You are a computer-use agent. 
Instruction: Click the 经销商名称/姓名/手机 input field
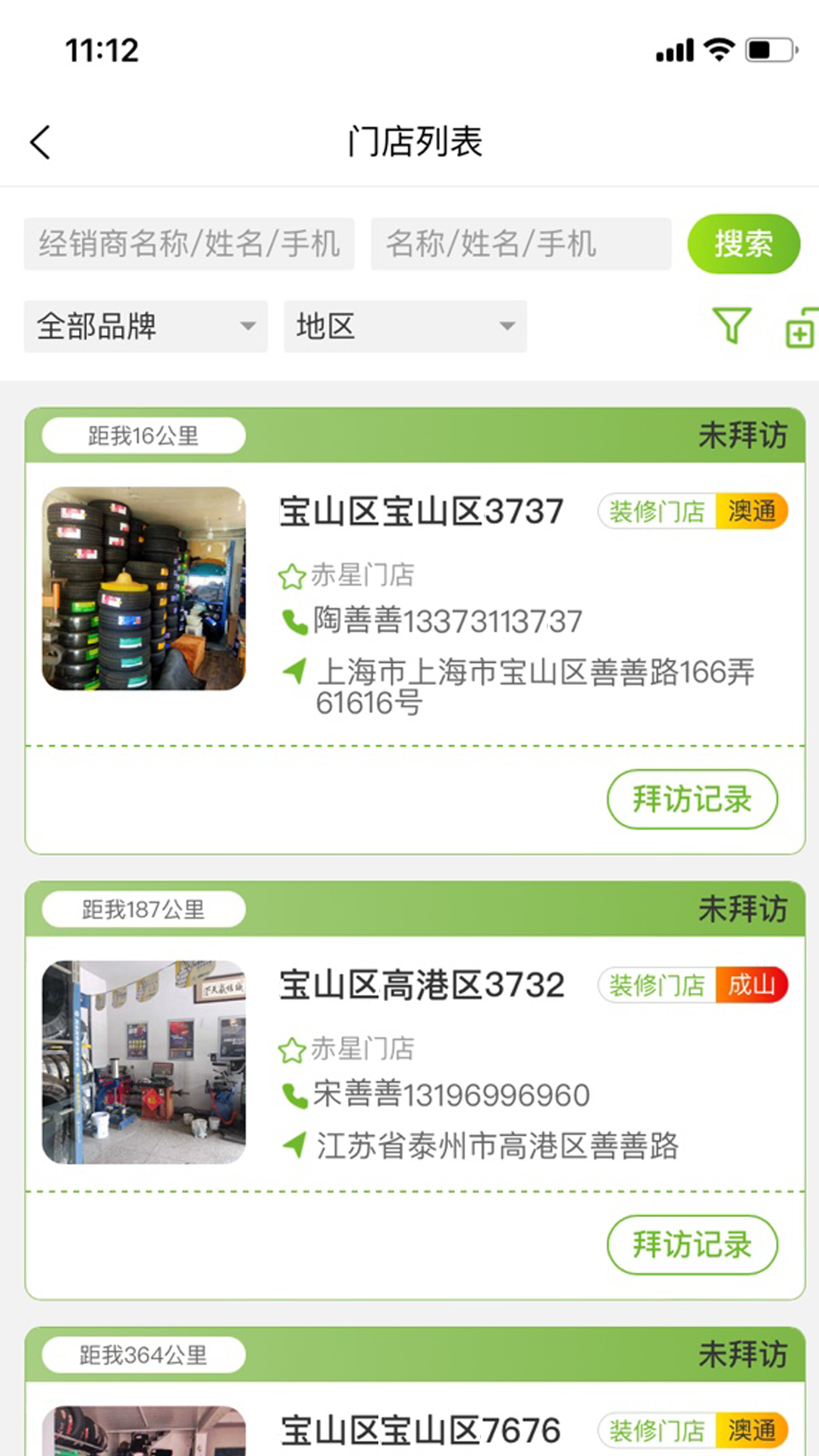(188, 243)
